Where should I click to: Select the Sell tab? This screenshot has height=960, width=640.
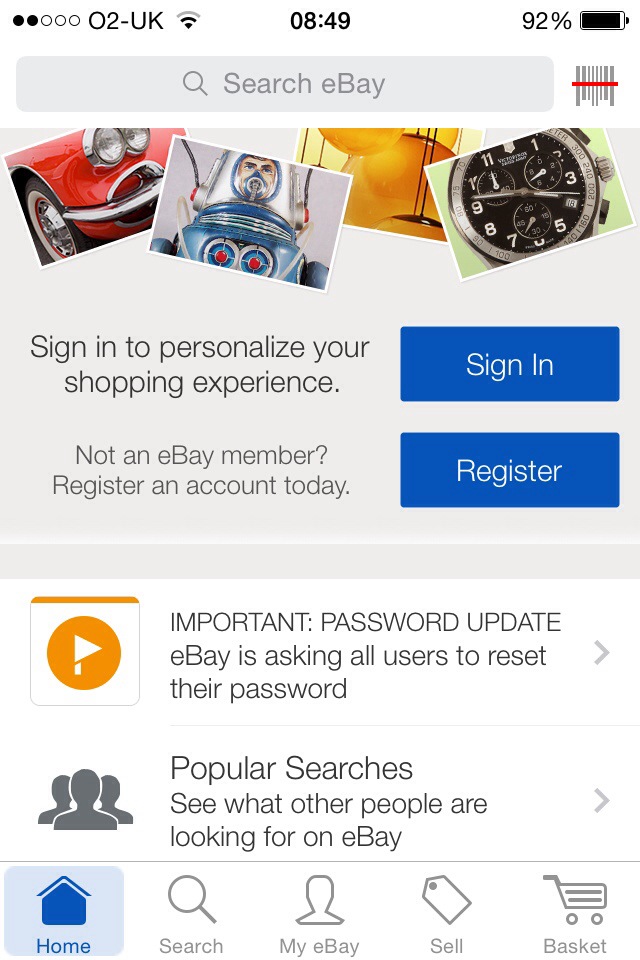(x=446, y=914)
